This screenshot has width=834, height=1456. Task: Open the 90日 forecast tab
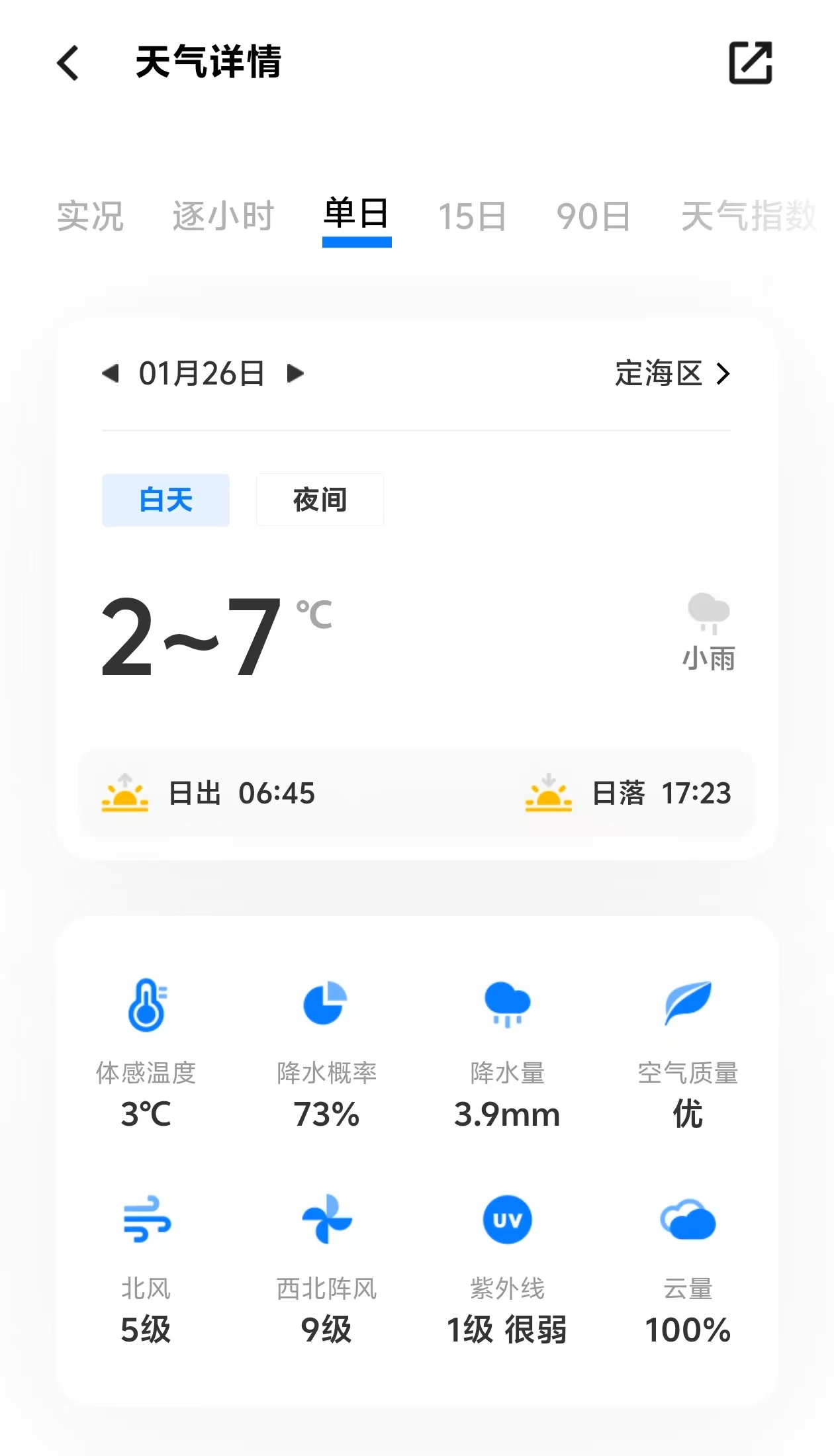coord(594,216)
